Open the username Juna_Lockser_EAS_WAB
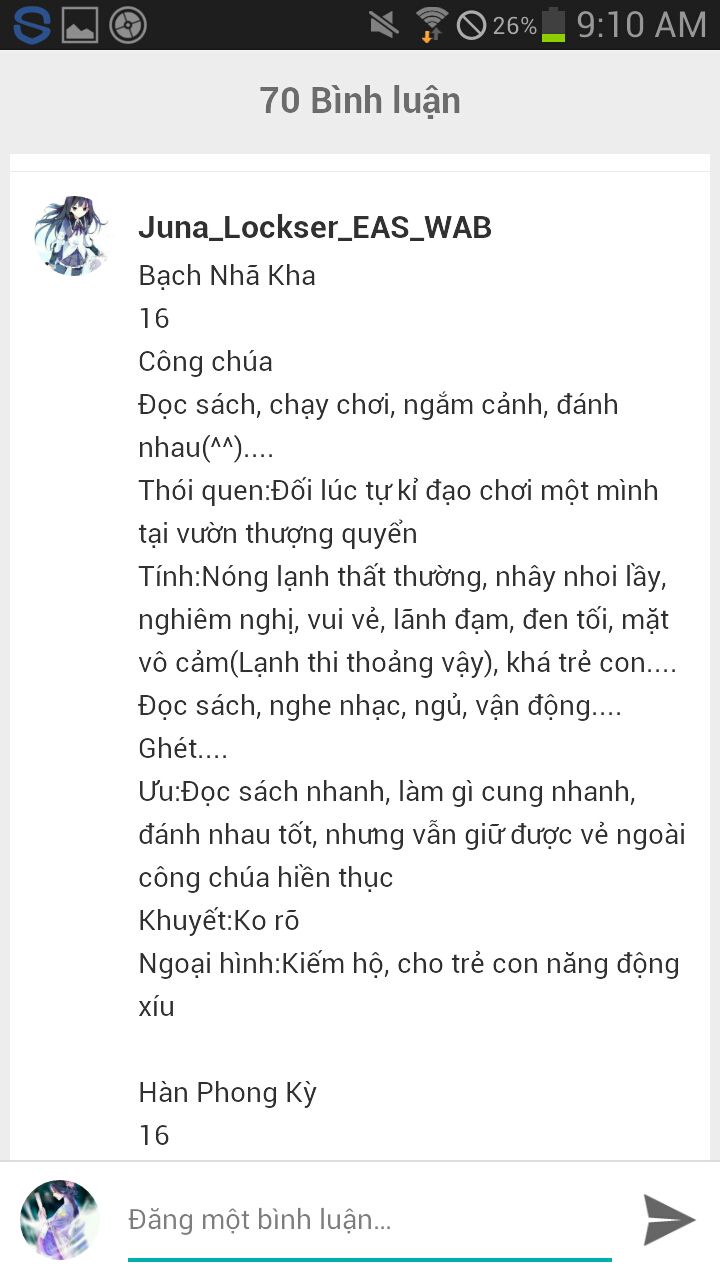The image size is (720, 1280). [315, 228]
